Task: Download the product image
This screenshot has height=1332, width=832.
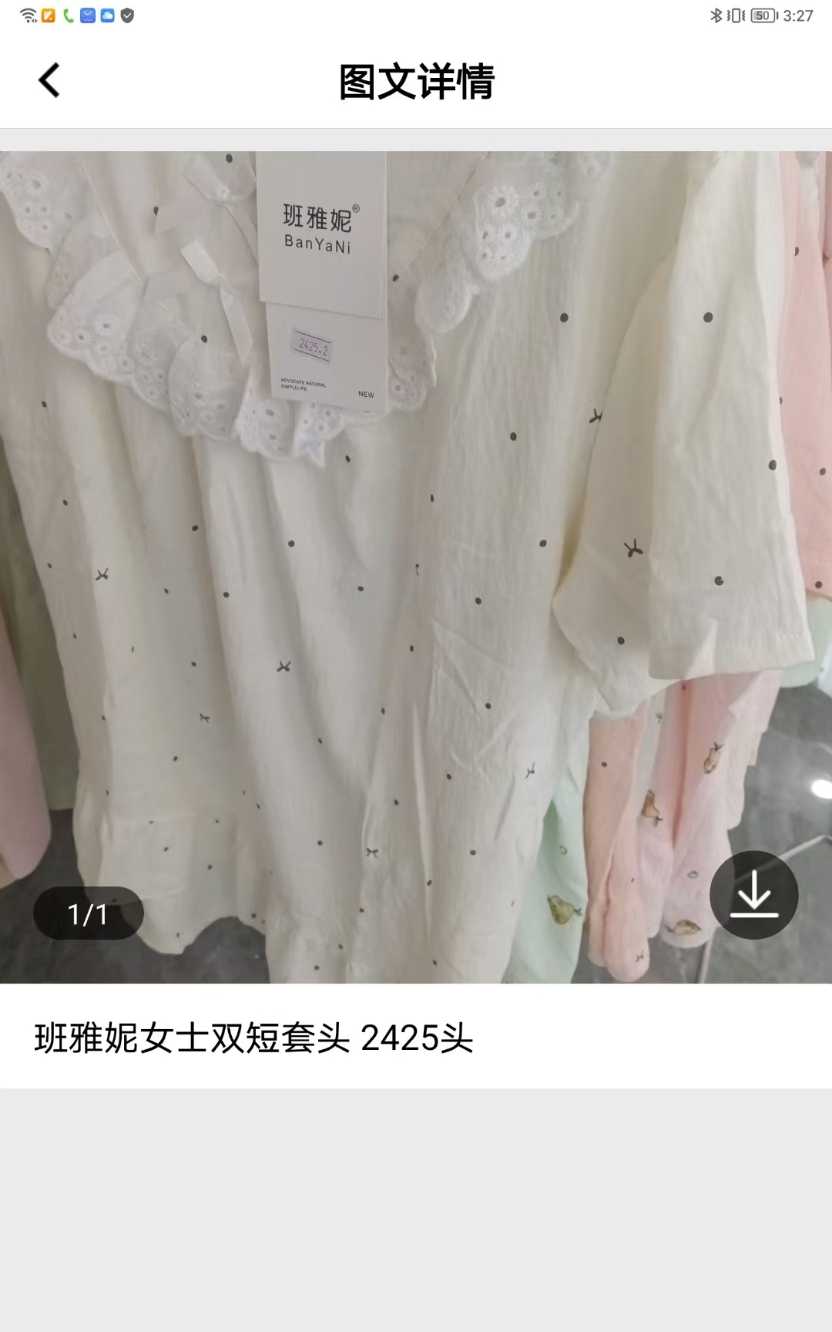Action: coord(753,895)
